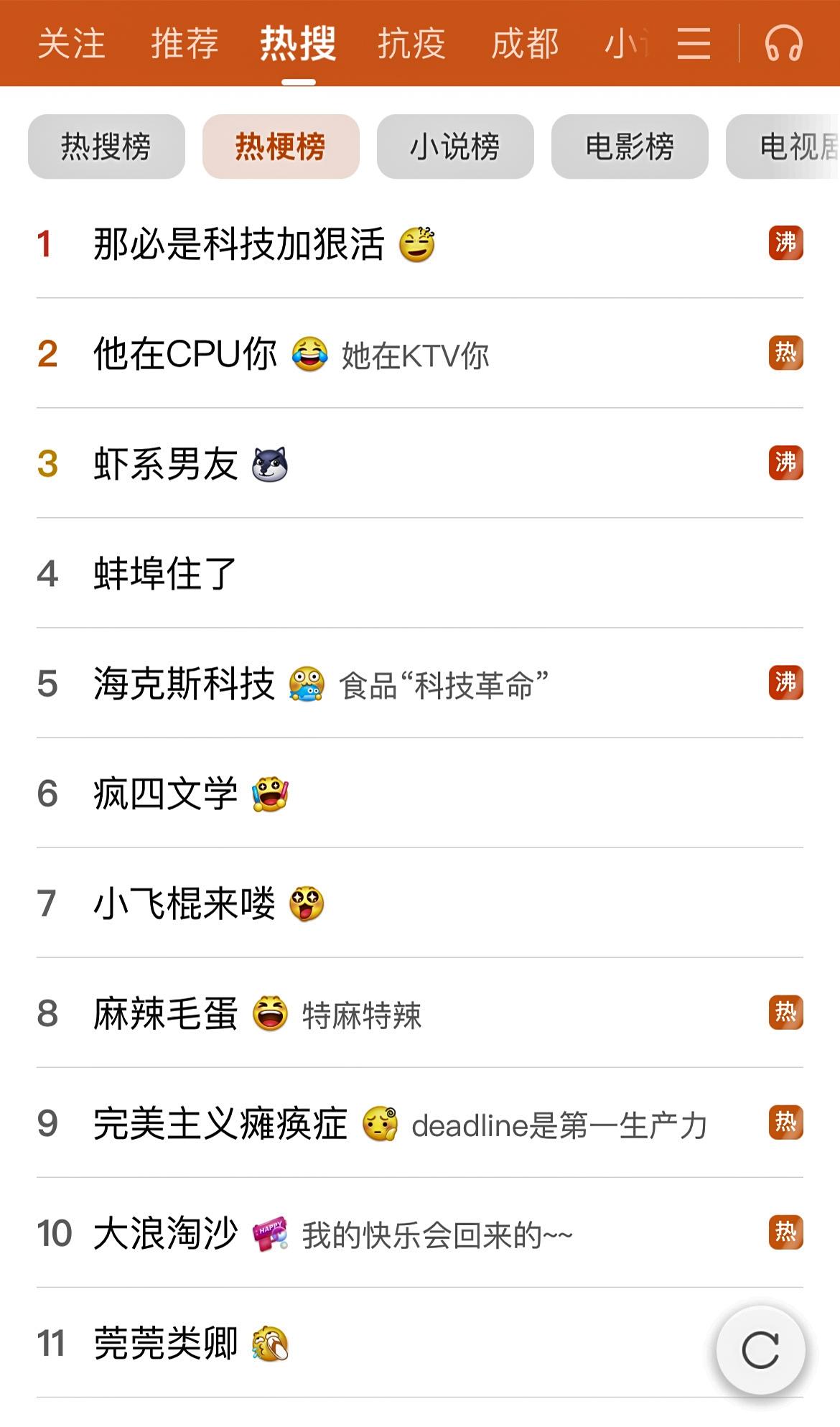
Task: Open topic 他在CPU你
Action: click(x=419, y=353)
